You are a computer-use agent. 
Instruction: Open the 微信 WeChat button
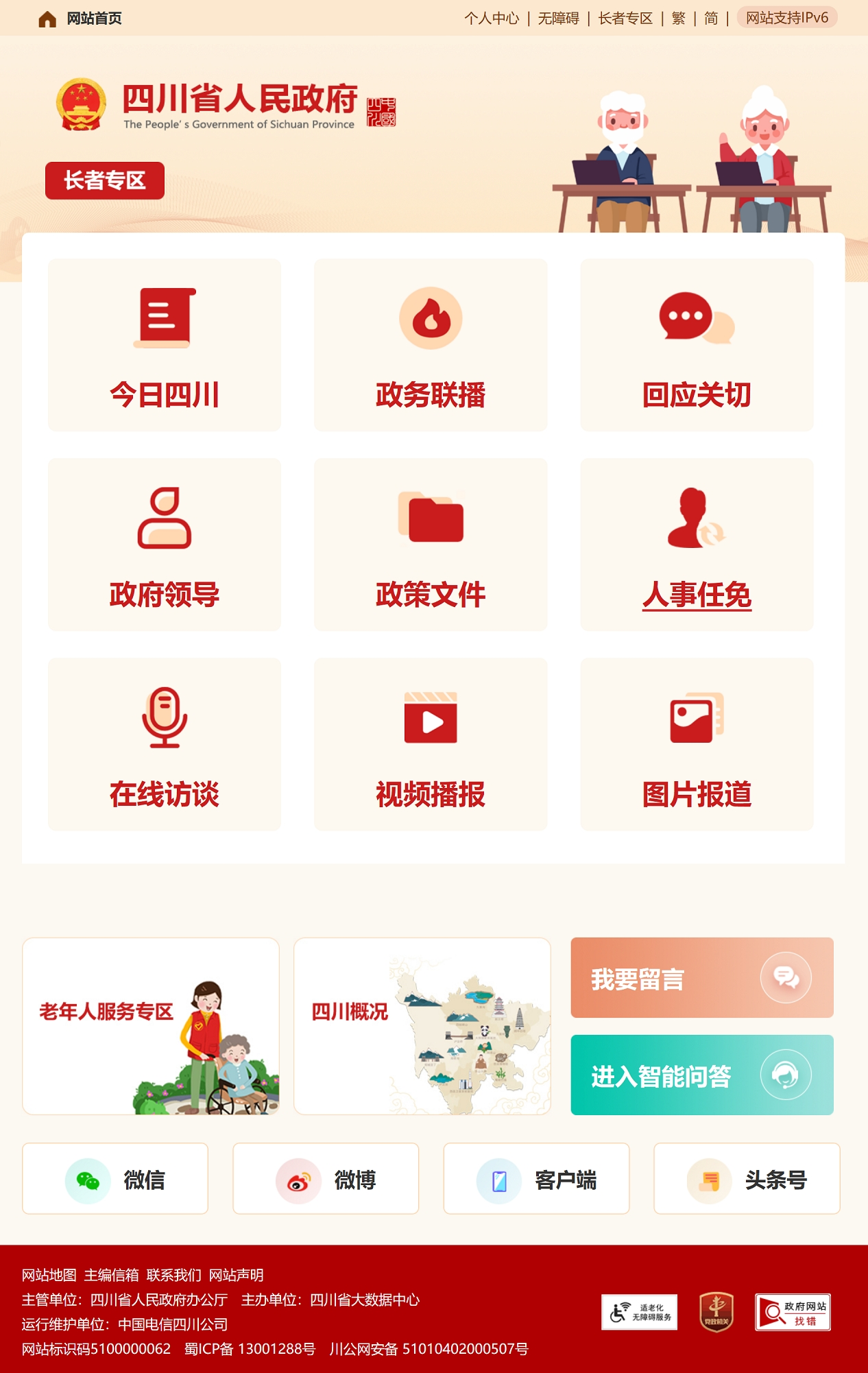(x=115, y=1179)
